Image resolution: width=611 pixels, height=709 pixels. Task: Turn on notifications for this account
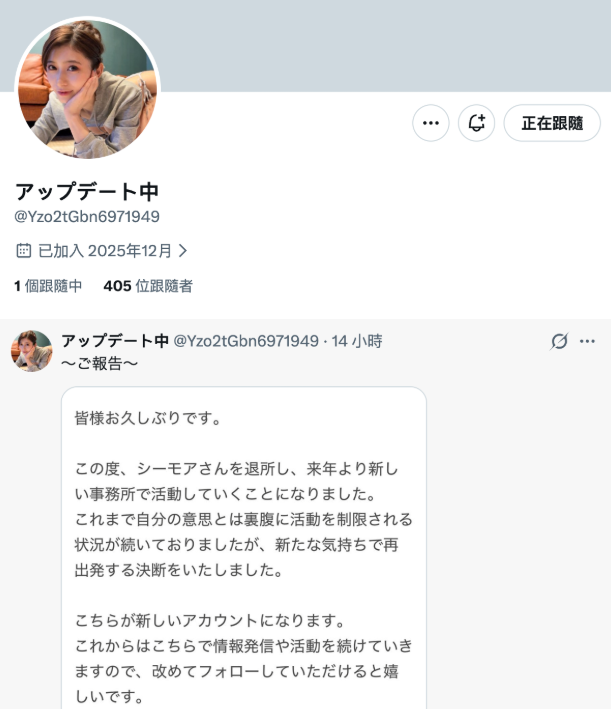(477, 123)
